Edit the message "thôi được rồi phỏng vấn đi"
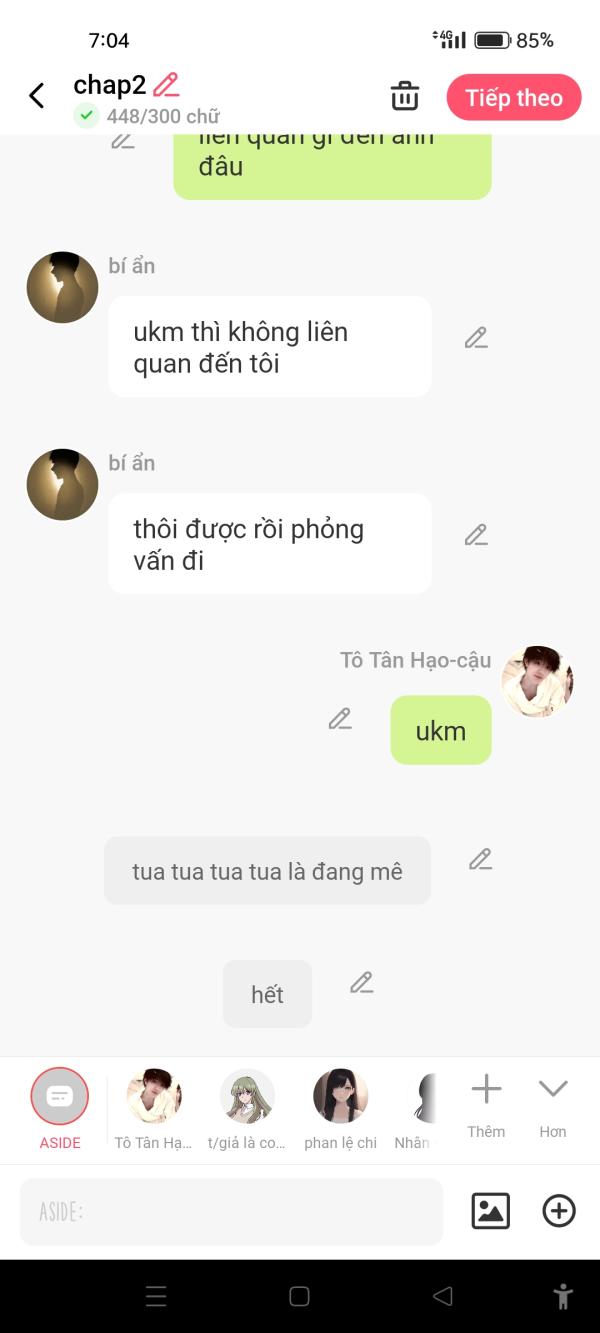This screenshot has width=600, height=1333. (476, 535)
